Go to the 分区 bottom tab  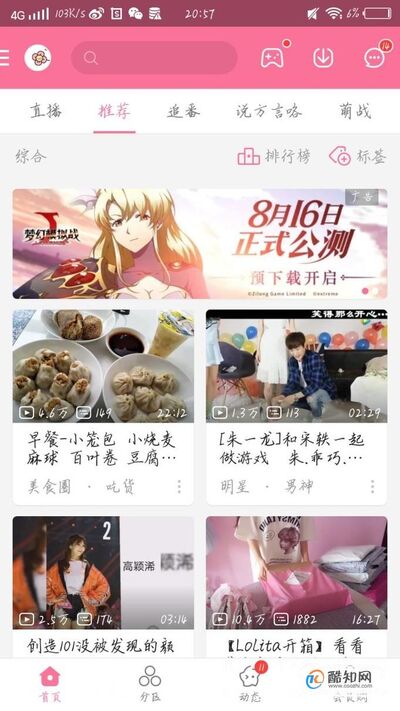click(x=150, y=683)
